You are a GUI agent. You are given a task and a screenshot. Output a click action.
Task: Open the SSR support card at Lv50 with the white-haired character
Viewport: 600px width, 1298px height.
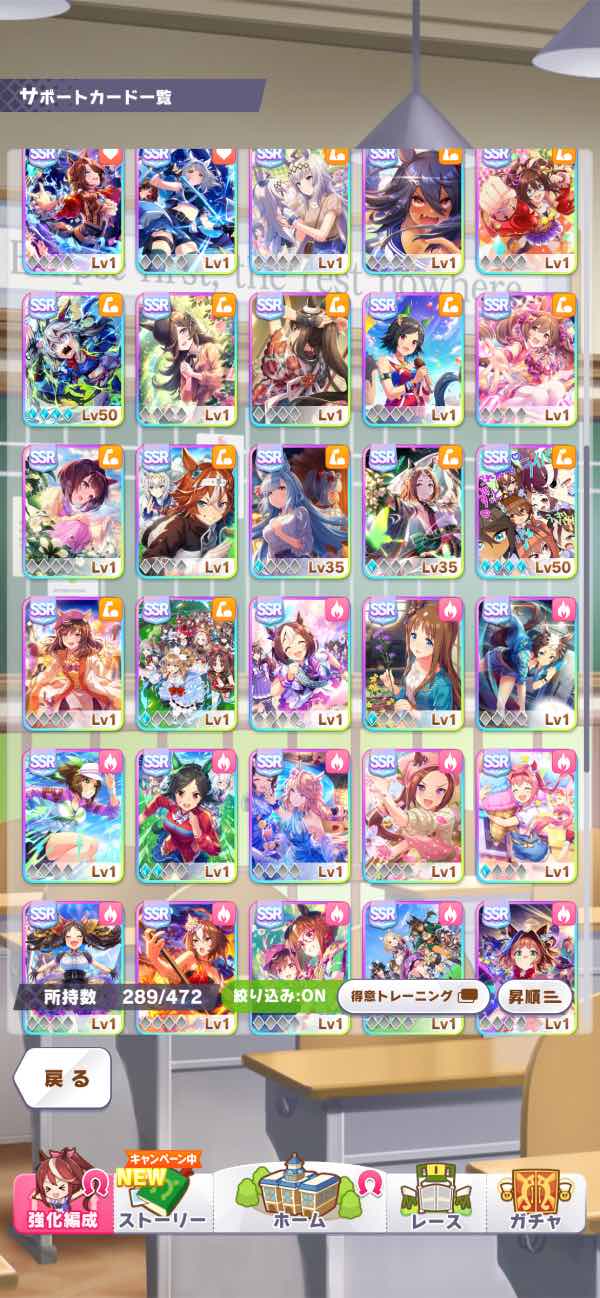tap(73, 358)
